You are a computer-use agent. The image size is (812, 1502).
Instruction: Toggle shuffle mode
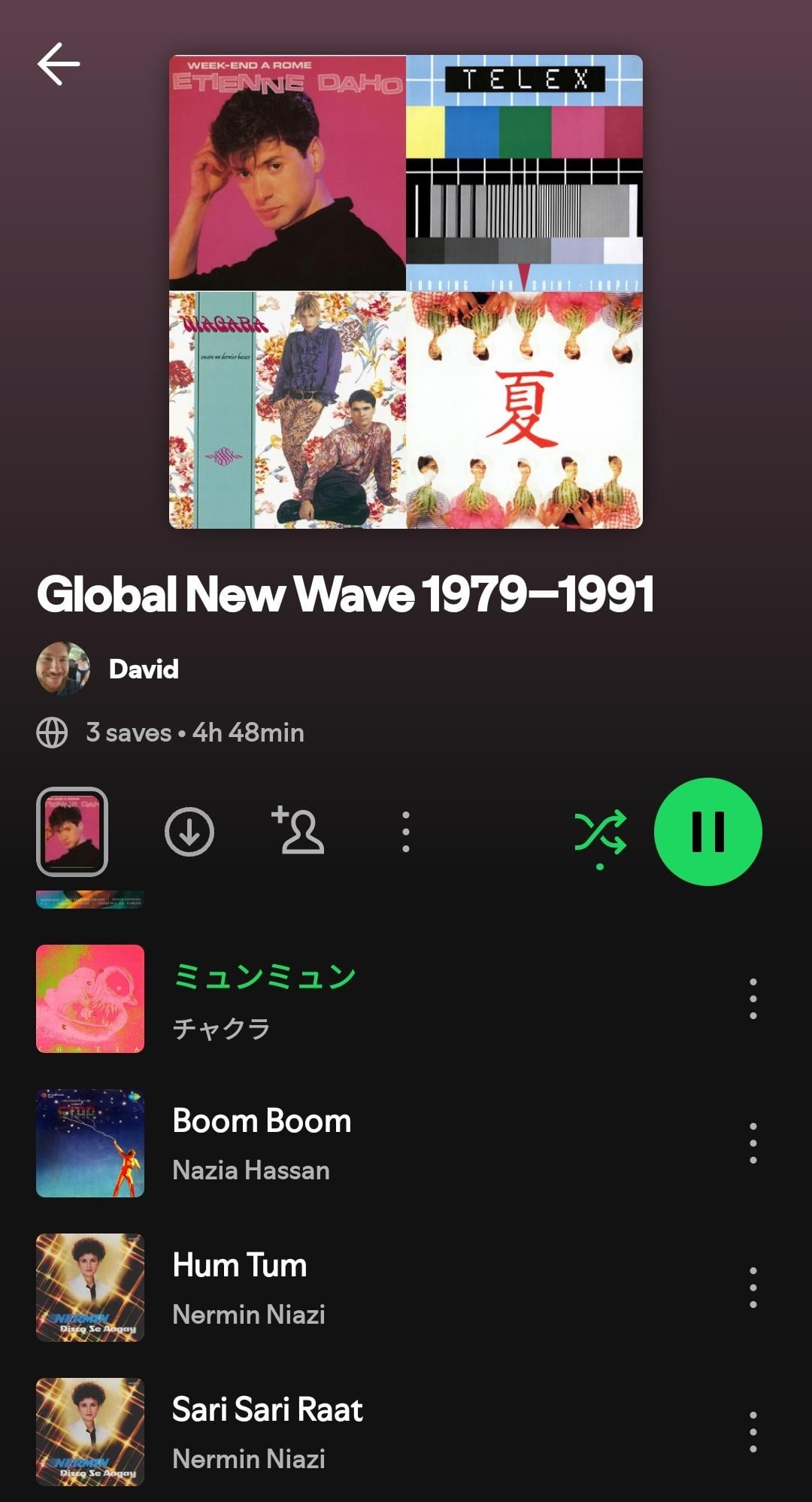click(x=600, y=833)
